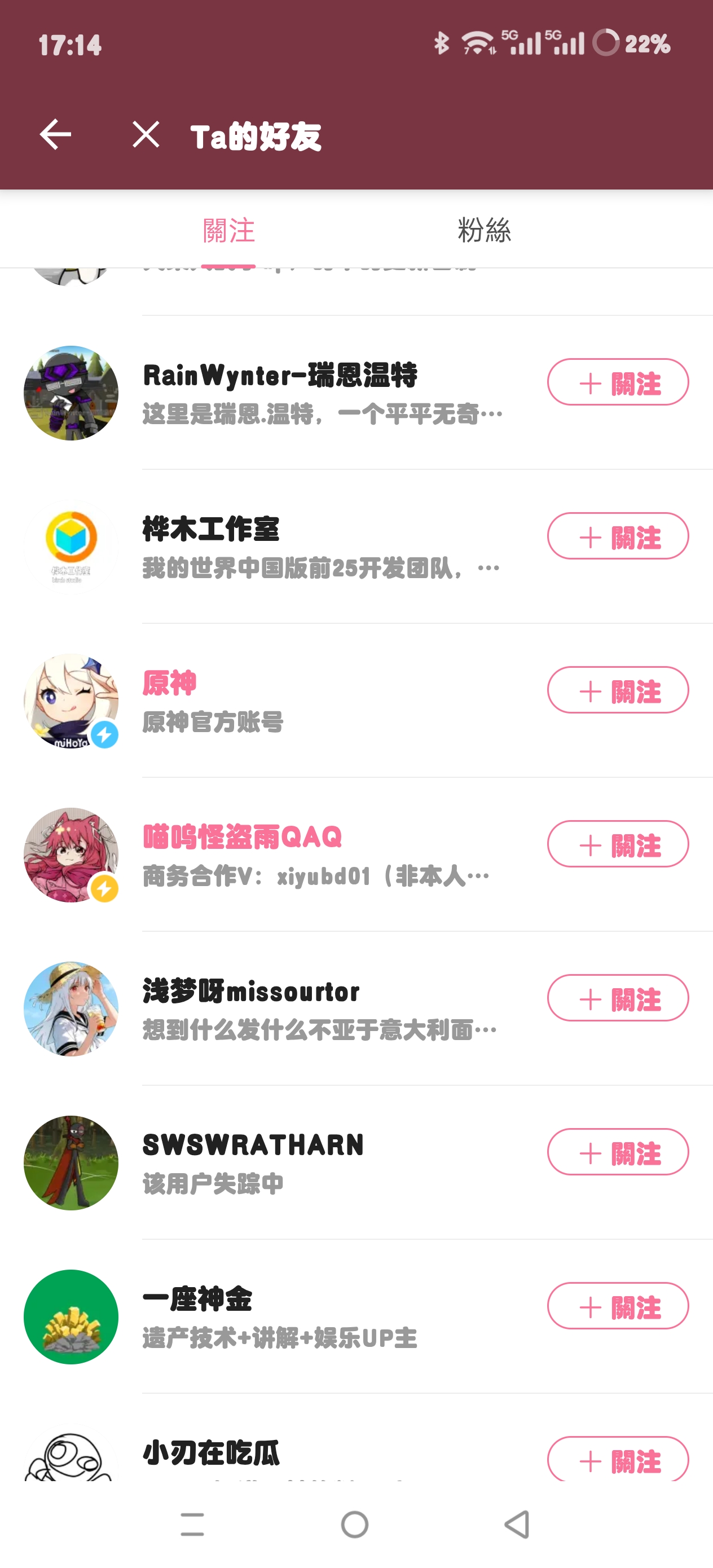The image size is (713, 1568).
Task: Switch to the 粉絲 tab
Action: tap(484, 231)
